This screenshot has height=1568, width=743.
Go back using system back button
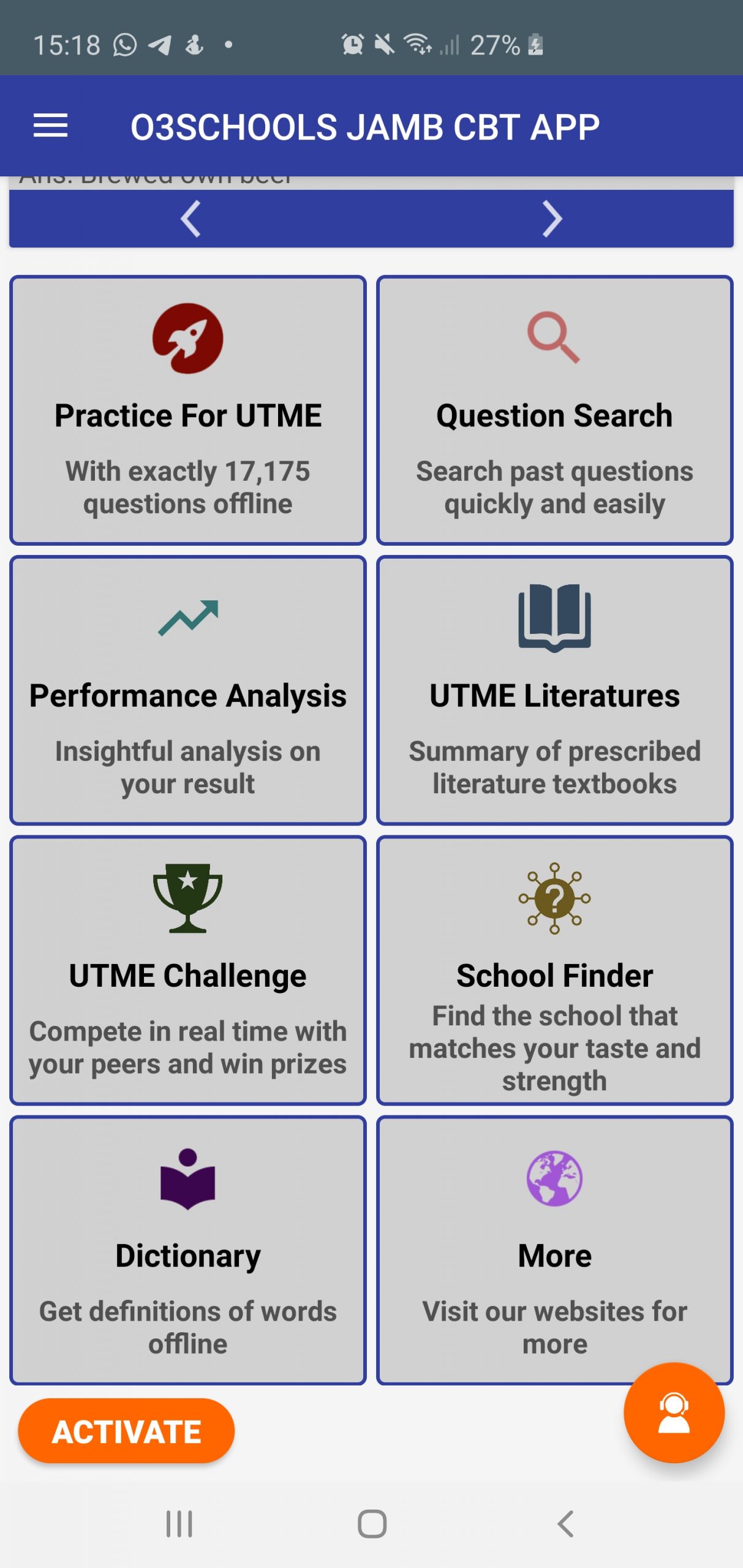[565, 1523]
